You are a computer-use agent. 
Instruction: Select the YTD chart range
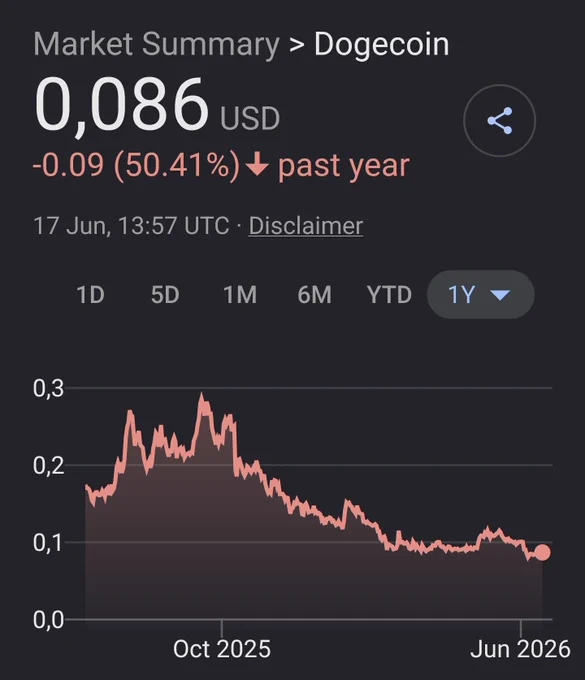coord(389,295)
